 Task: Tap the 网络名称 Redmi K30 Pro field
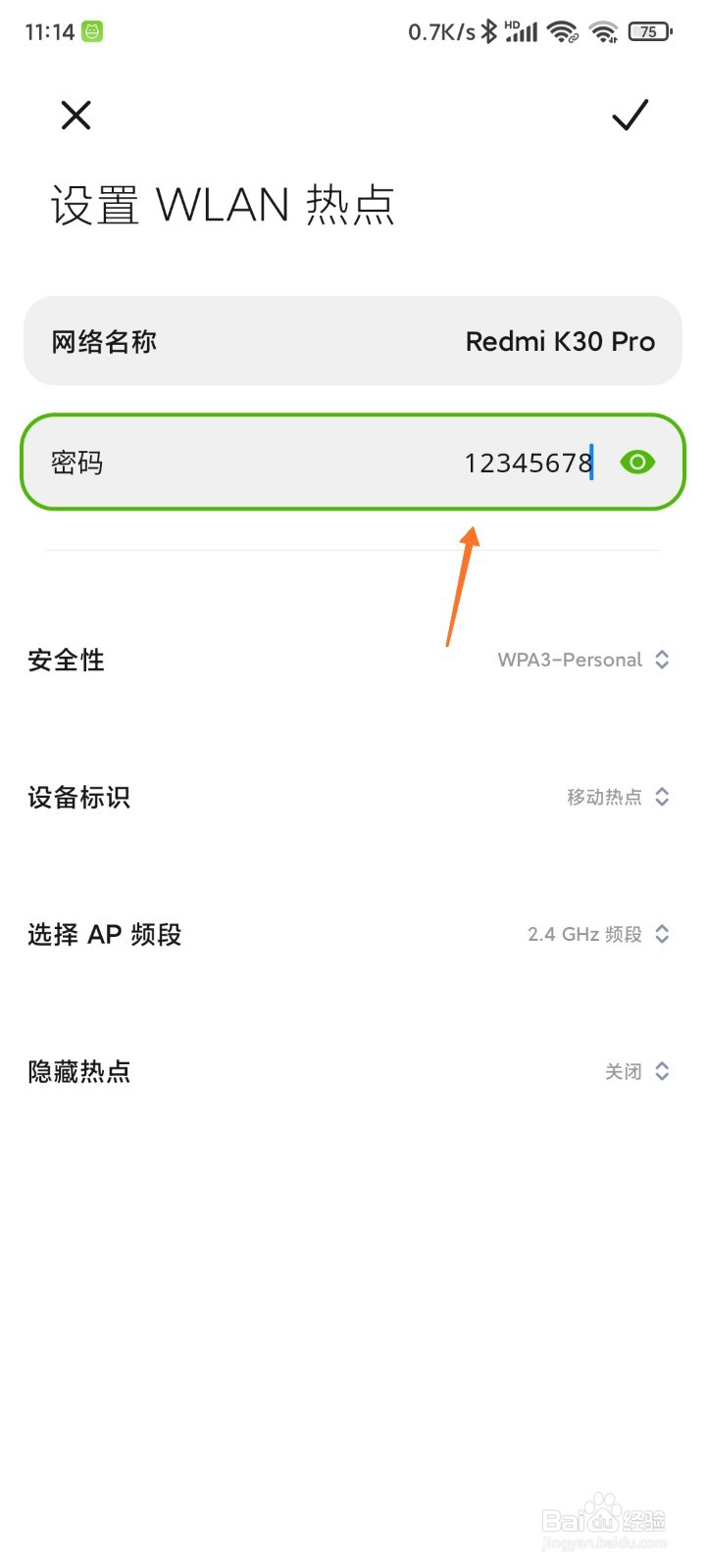353,340
